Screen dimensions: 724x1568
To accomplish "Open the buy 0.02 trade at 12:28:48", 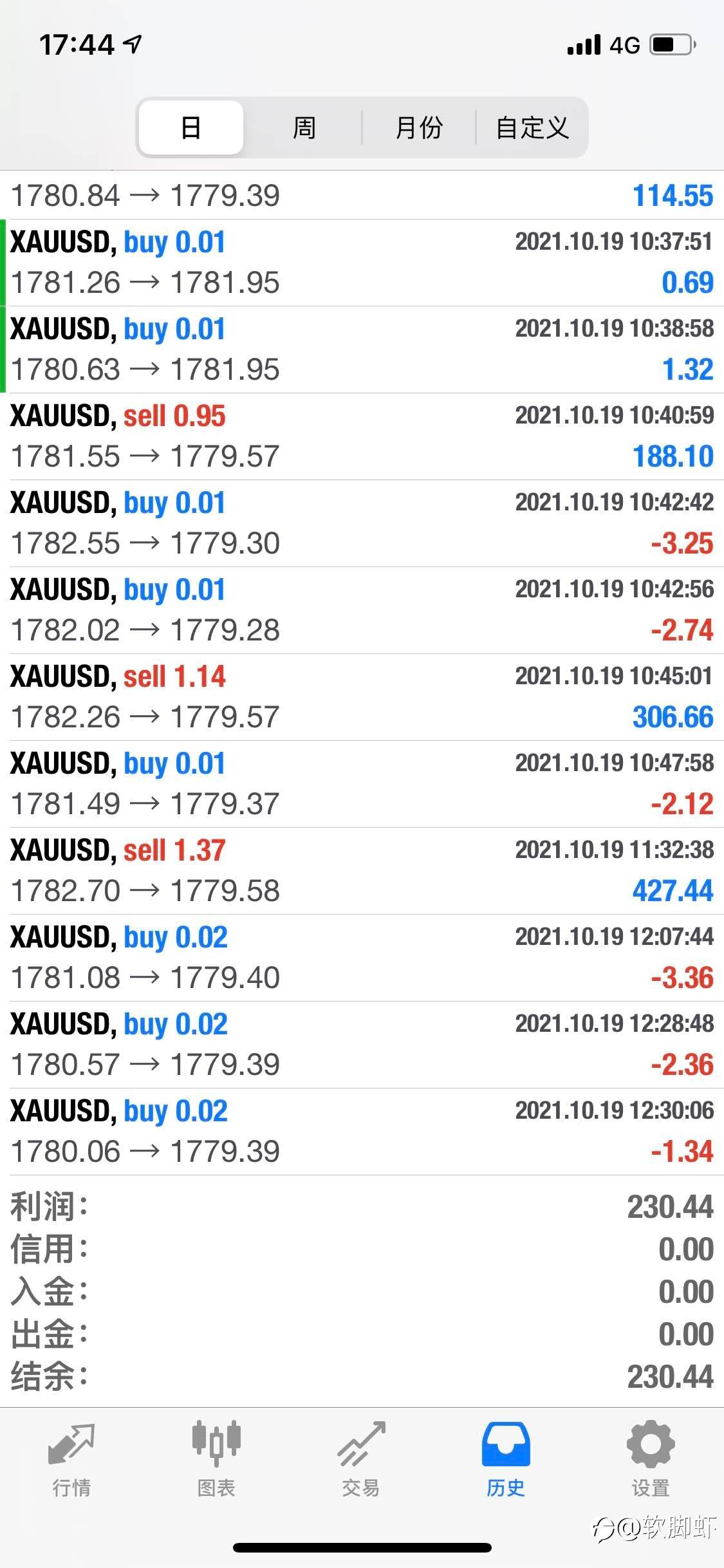I will click(x=362, y=1045).
